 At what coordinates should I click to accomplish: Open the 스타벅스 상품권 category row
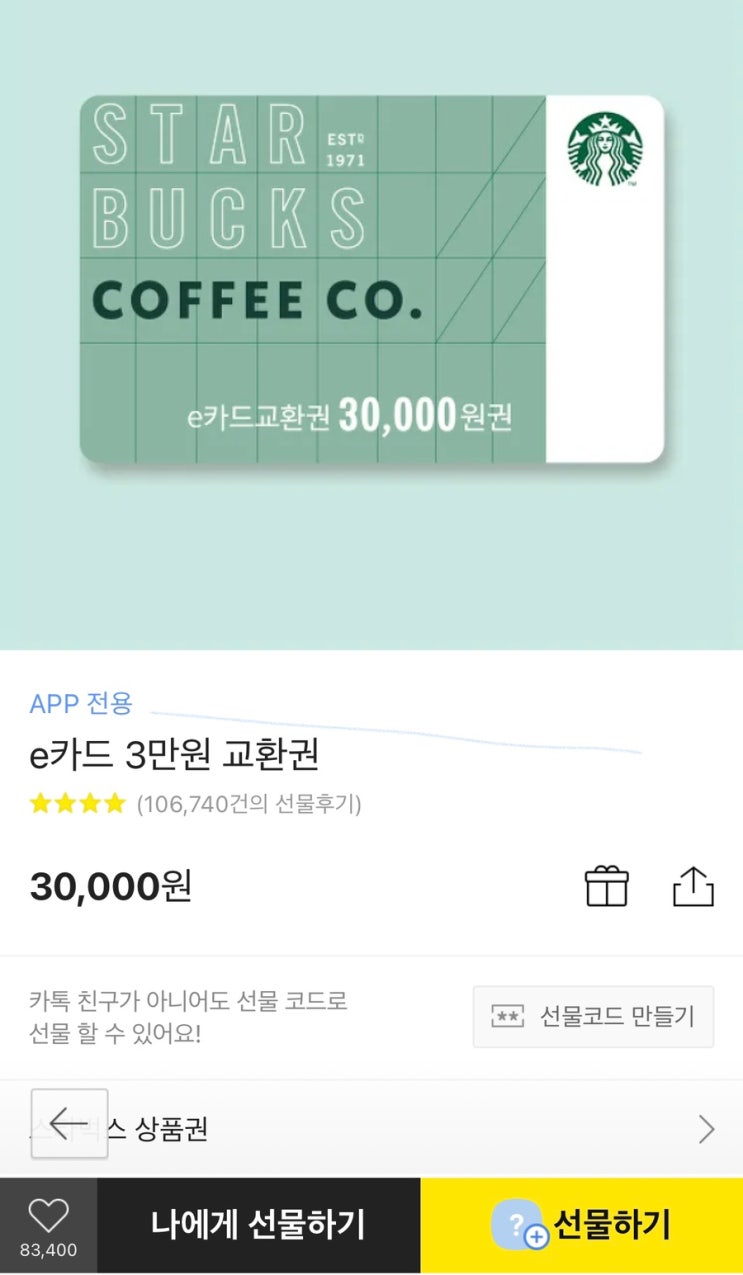[371, 1130]
